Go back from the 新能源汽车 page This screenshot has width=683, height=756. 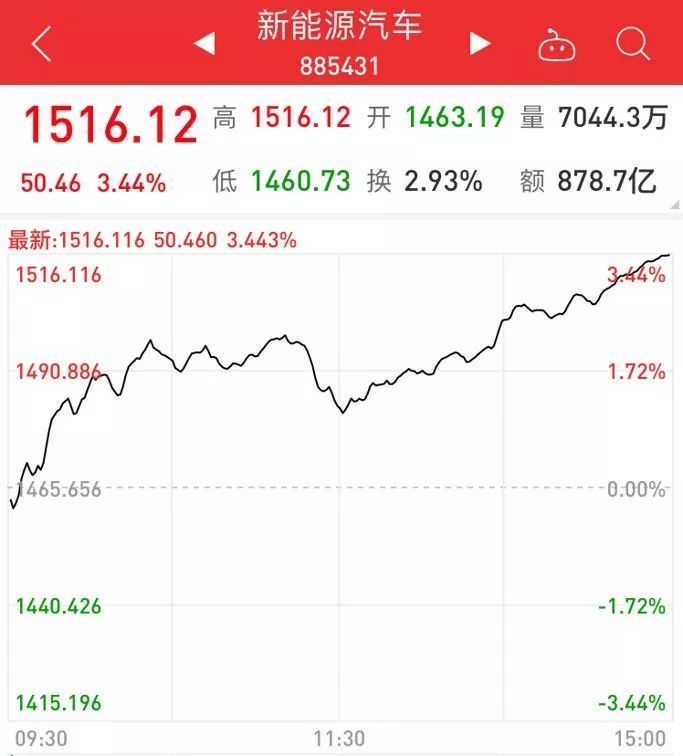41,44
